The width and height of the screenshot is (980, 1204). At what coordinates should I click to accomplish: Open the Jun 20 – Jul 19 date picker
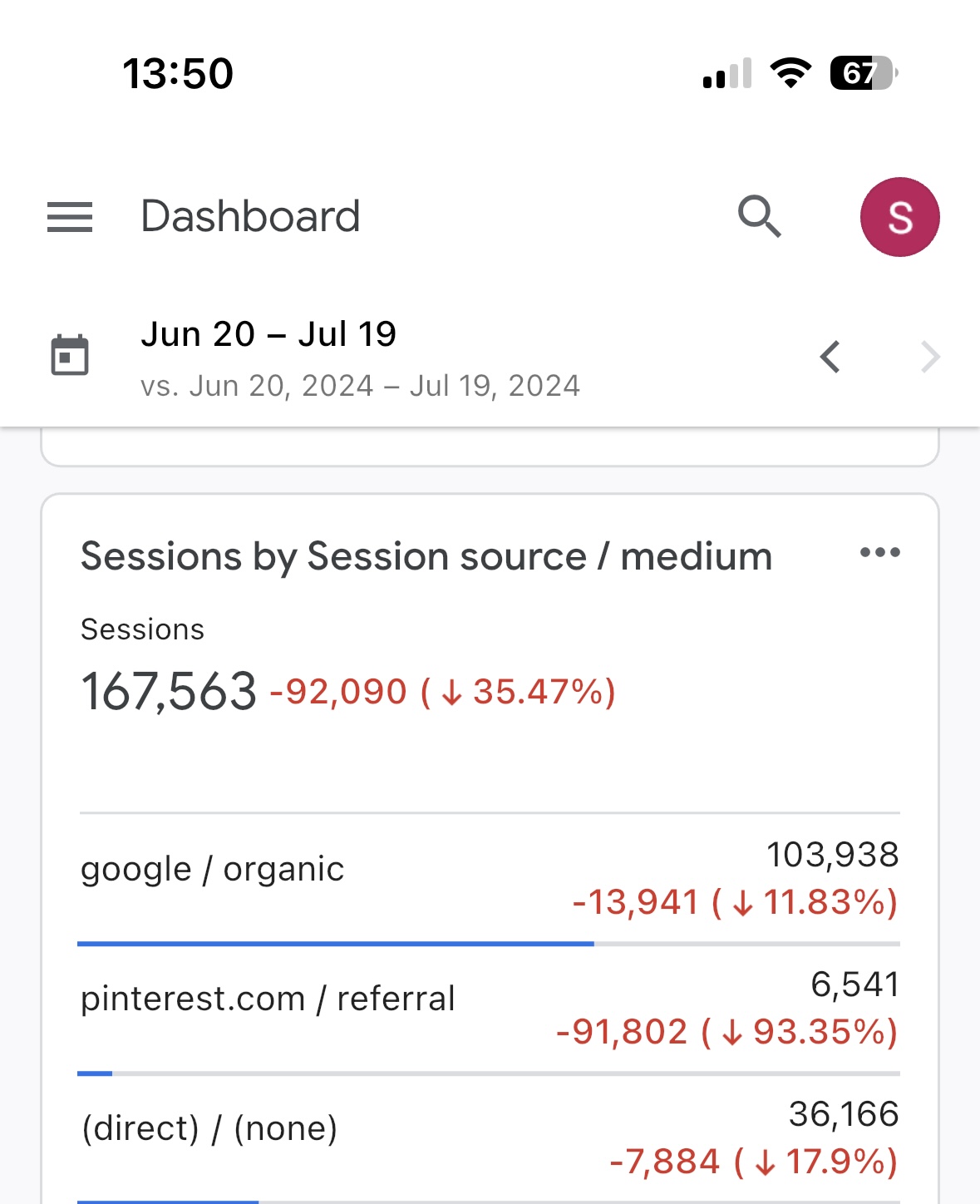[x=268, y=358]
